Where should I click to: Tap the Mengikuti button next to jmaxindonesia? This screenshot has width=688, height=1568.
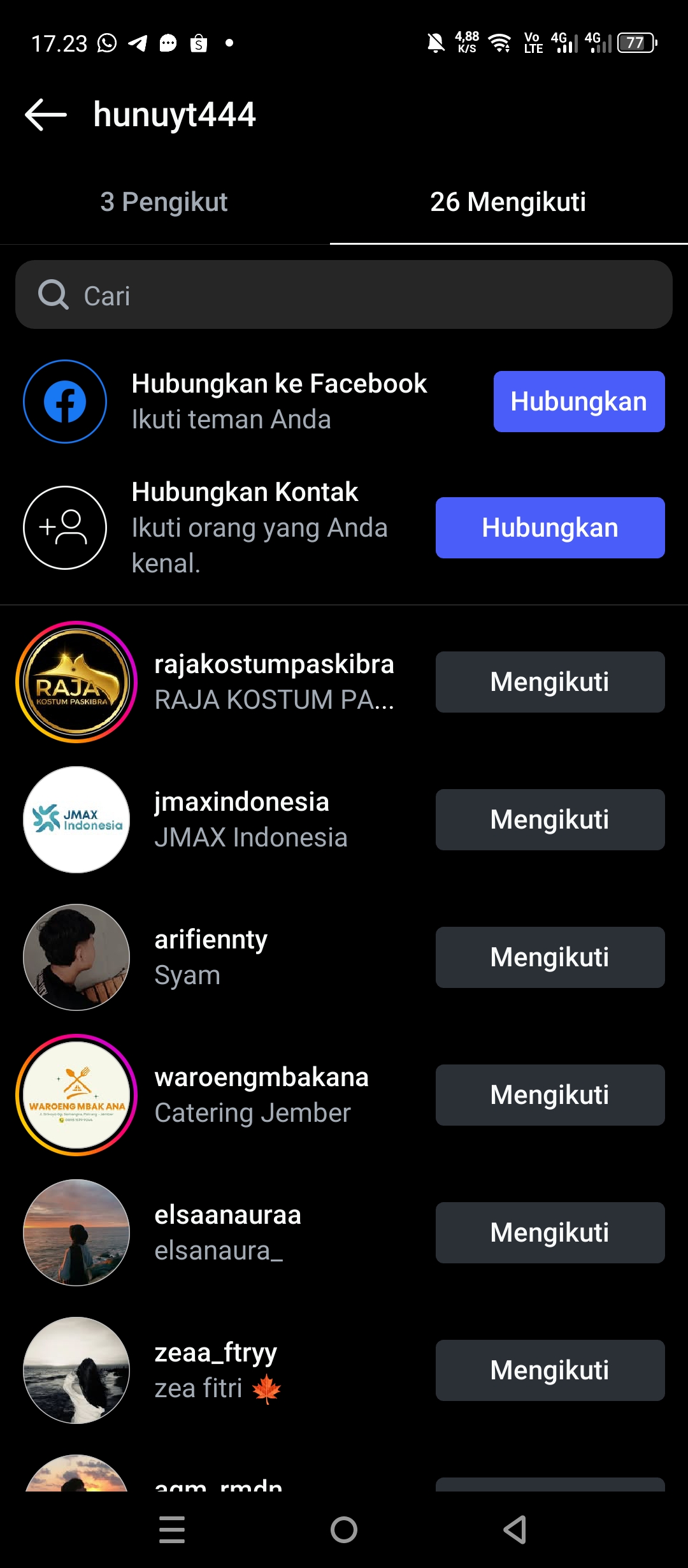coord(550,820)
